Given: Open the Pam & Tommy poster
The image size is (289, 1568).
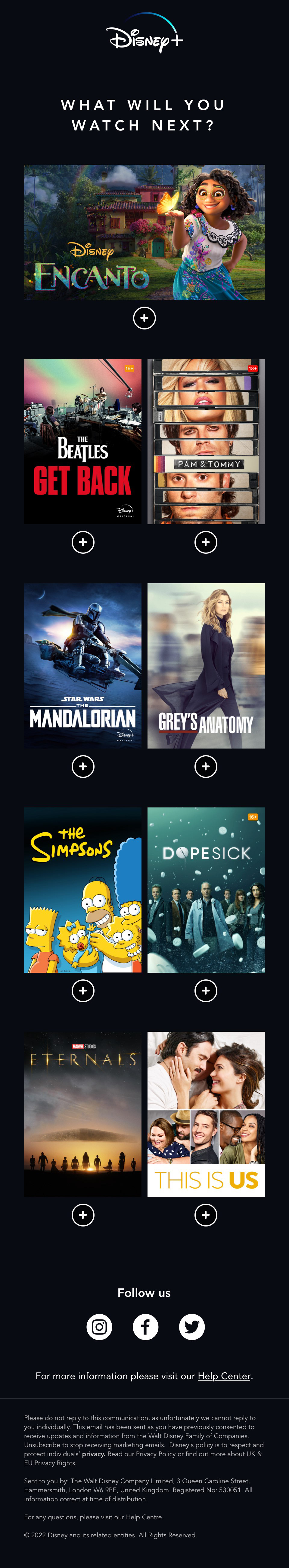Looking at the screenshot, I should 206,441.
